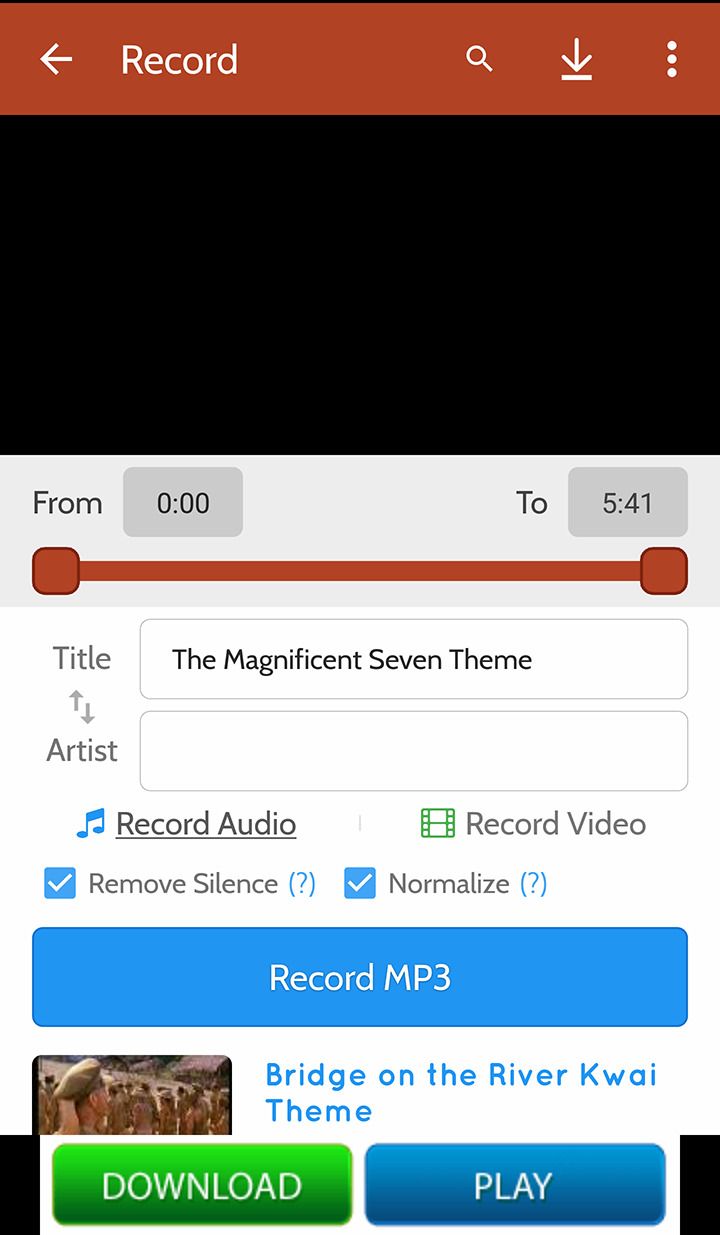Screen dimensions: 720x1235
Task: Swap Title and Artist with arrows icon
Action: pyautogui.click(x=82, y=706)
